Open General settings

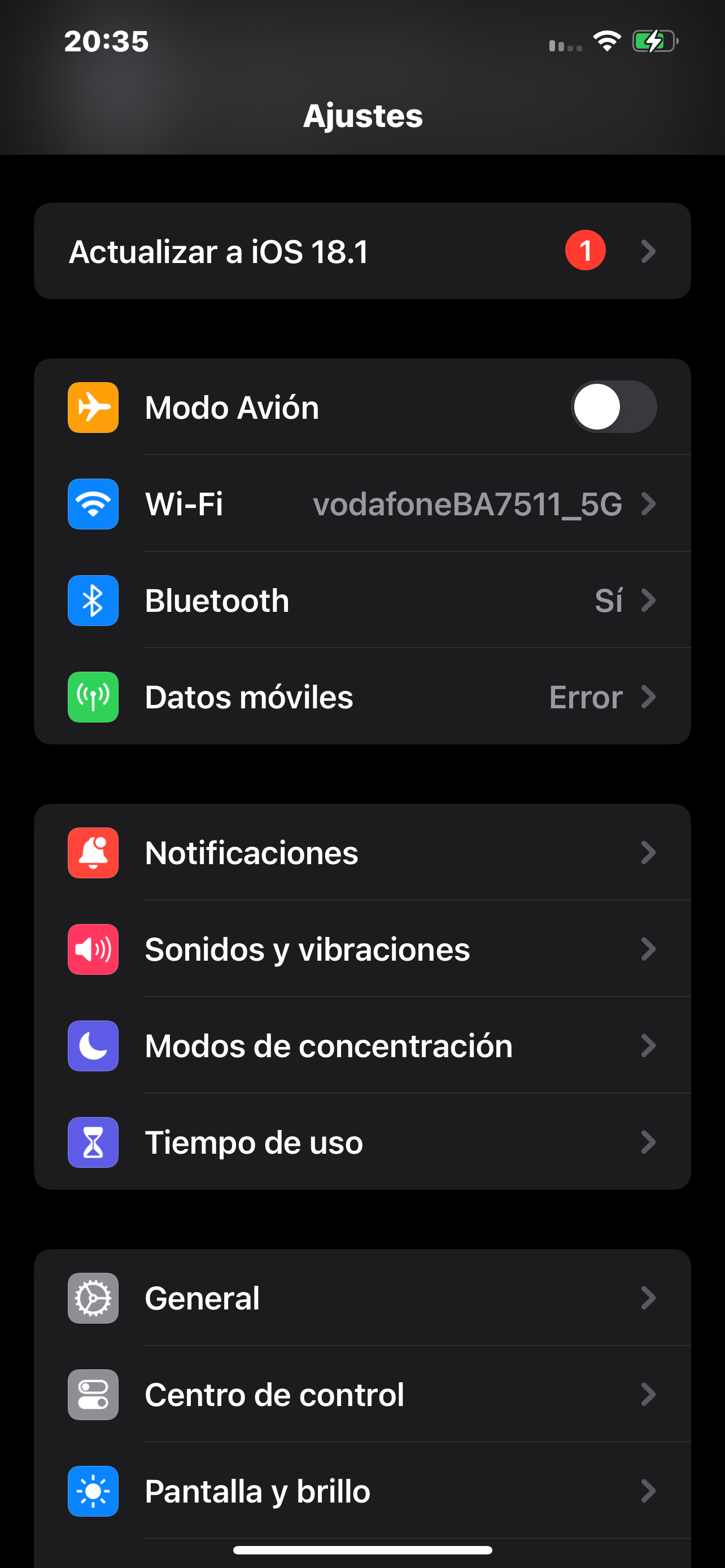(x=361, y=1298)
